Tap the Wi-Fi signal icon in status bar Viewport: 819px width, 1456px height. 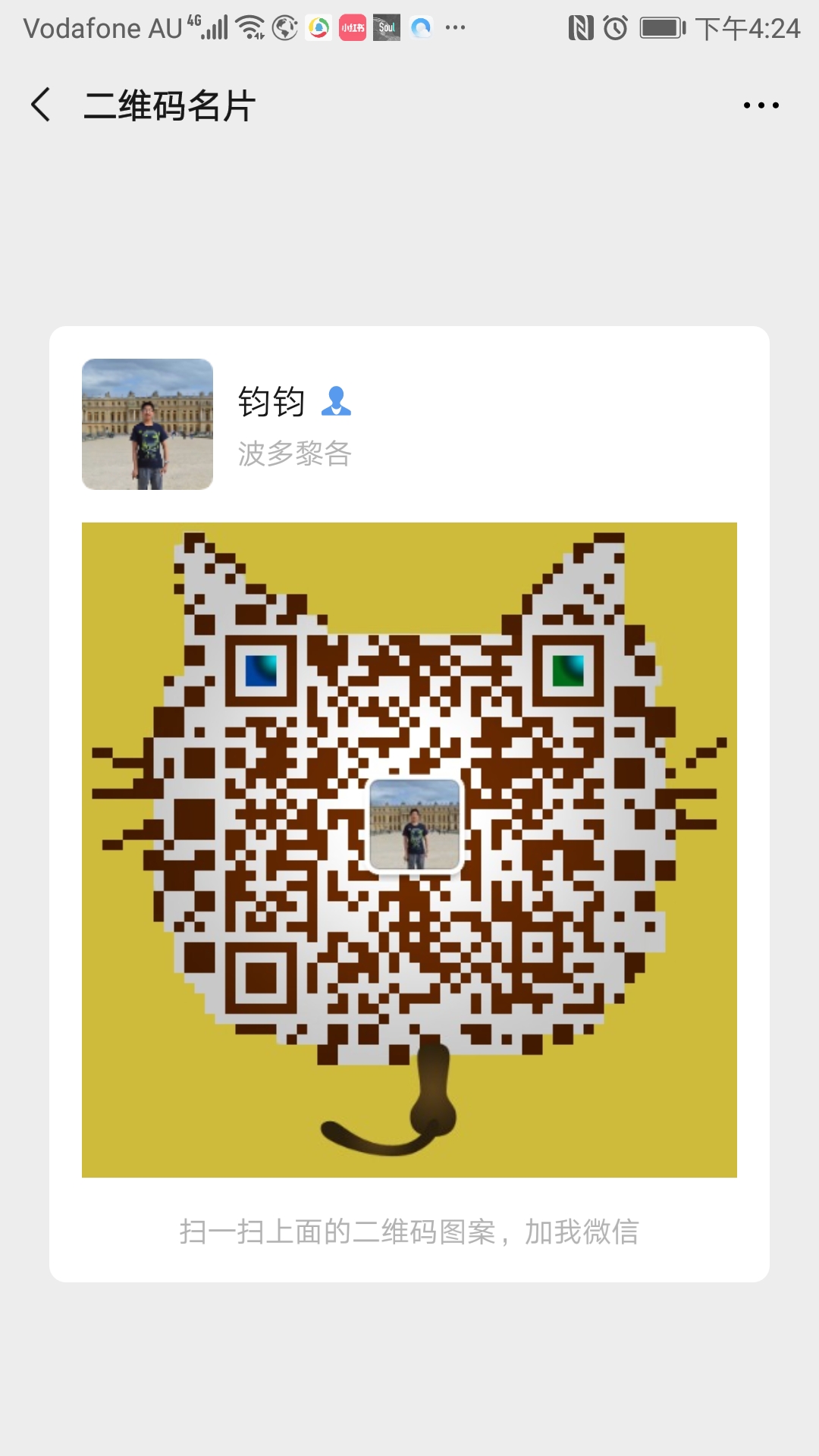tap(250, 27)
